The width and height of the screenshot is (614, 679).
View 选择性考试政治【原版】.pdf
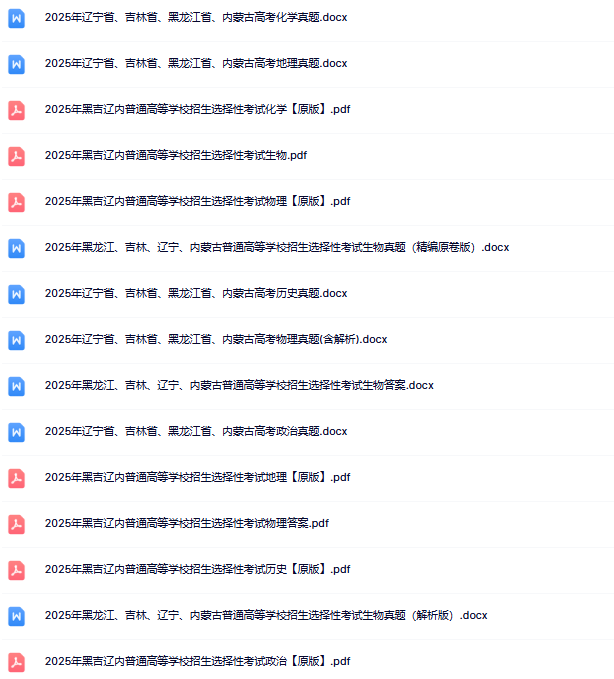[198, 661]
